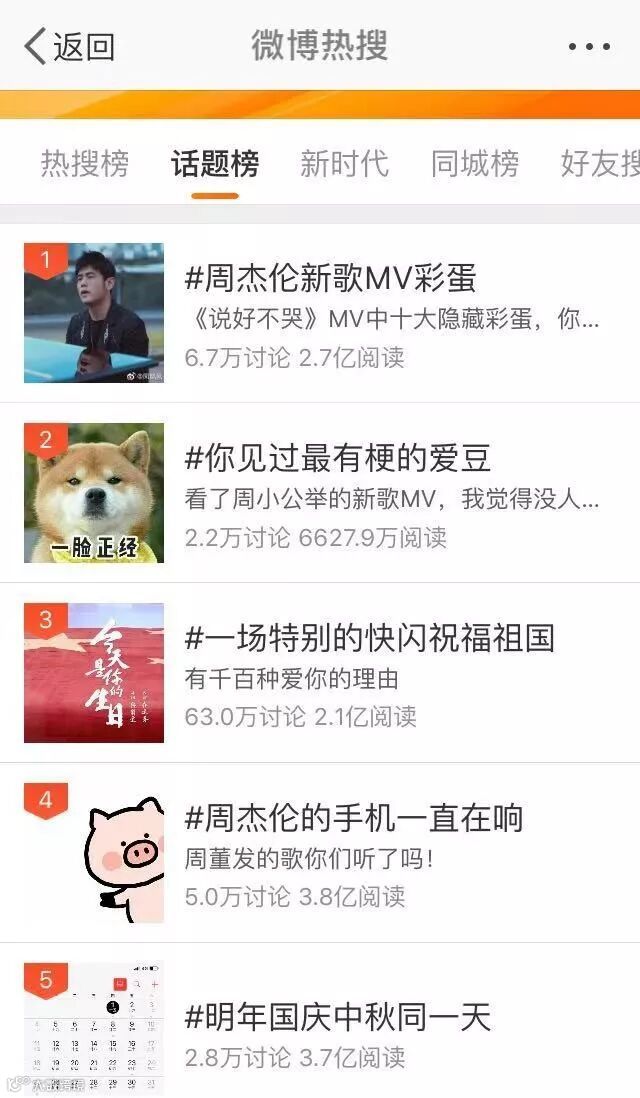Switch to the 新时代 tab
The height and width of the screenshot is (1098, 640).
(x=344, y=163)
